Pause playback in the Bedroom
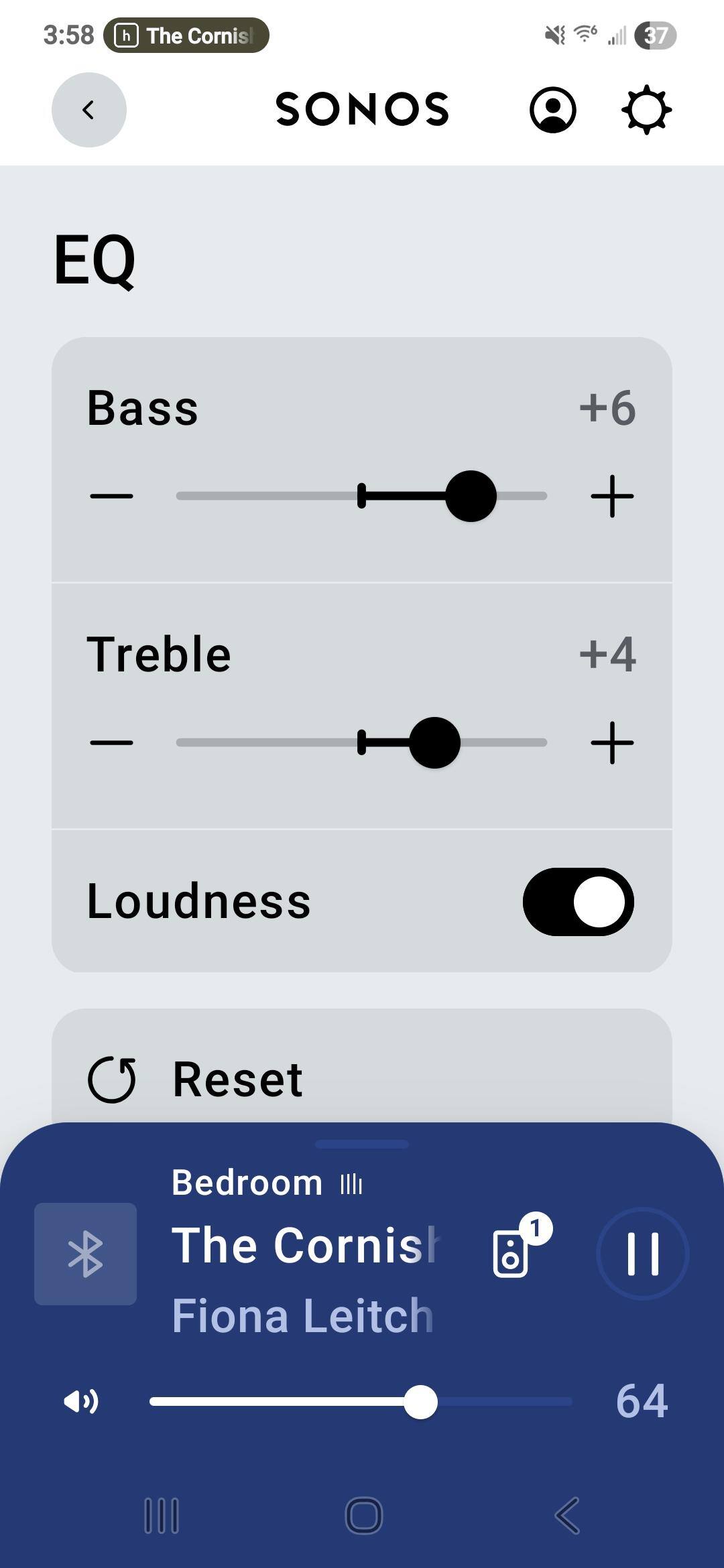Image resolution: width=724 pixels, height=1568 pixels. pos(642,1254)
